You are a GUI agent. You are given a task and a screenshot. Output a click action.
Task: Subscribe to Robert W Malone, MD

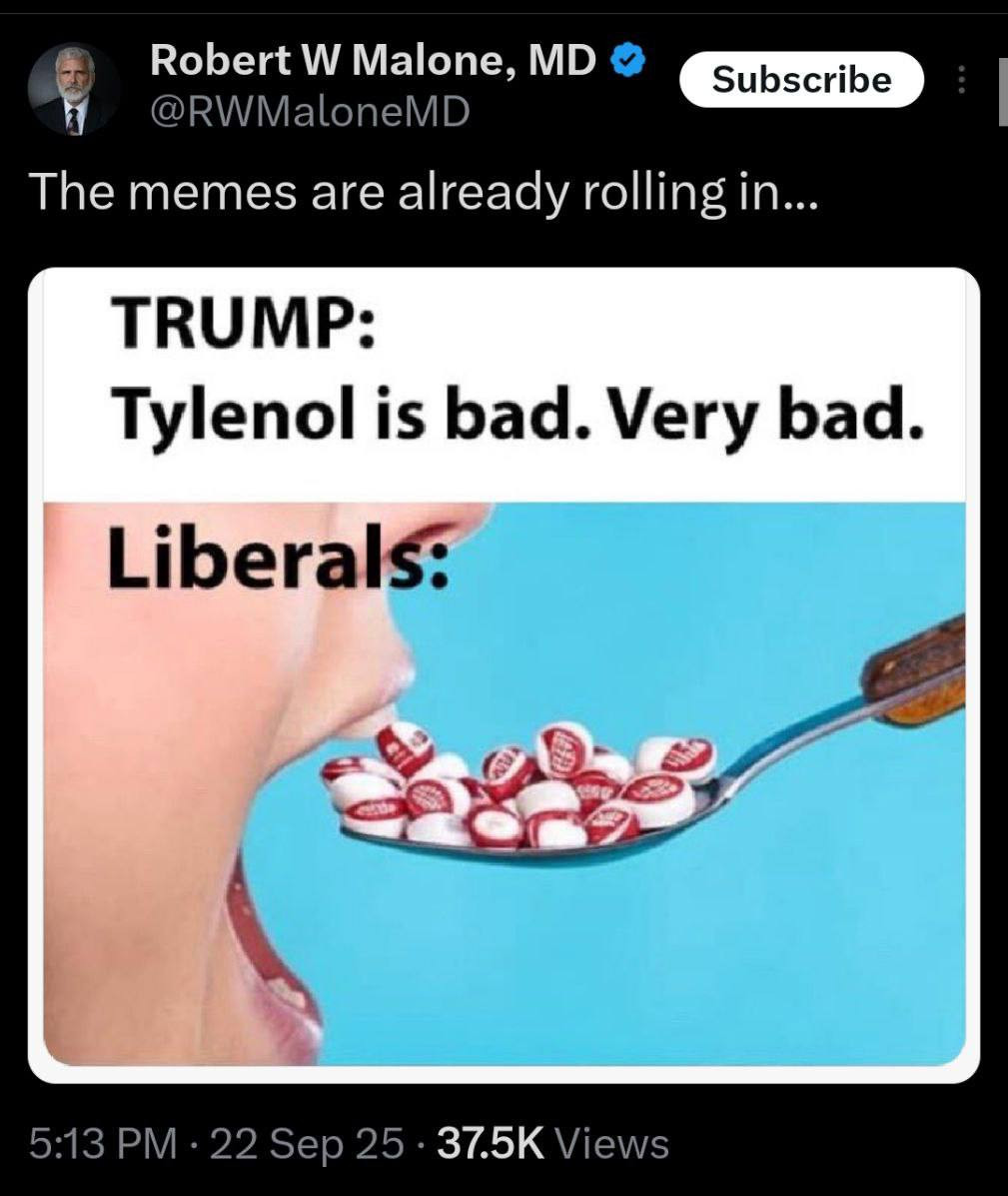pos(801,80)
